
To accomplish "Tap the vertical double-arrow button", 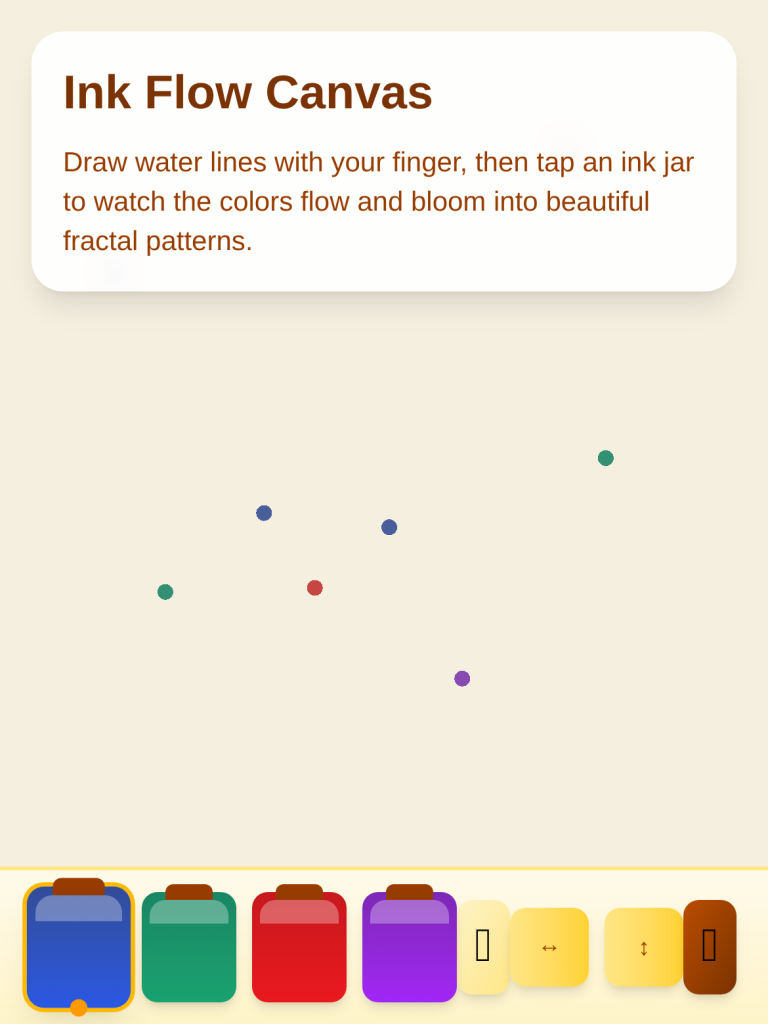I will (x=643, y=947).
